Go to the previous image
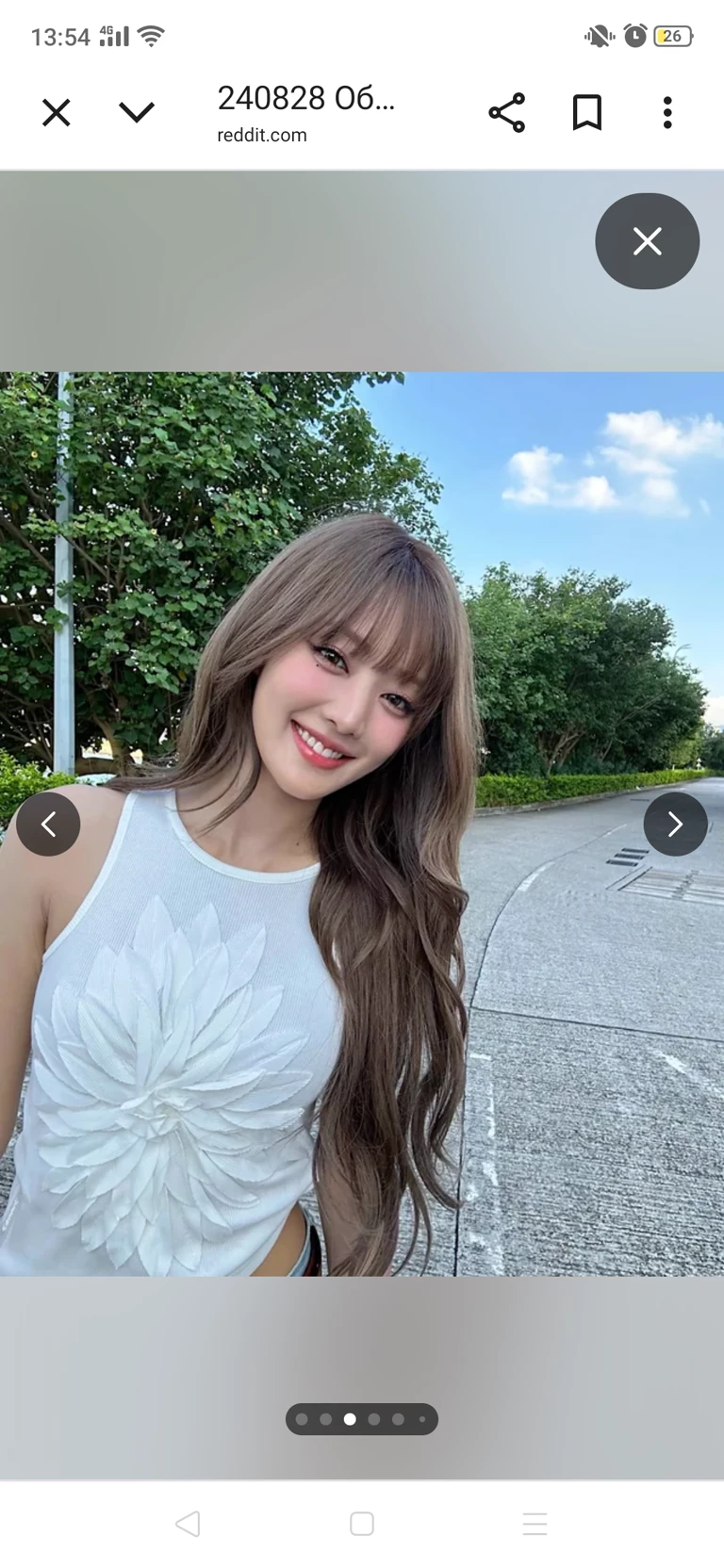Viewport: 724px width, 1568px height. click(x=48, y=825)
